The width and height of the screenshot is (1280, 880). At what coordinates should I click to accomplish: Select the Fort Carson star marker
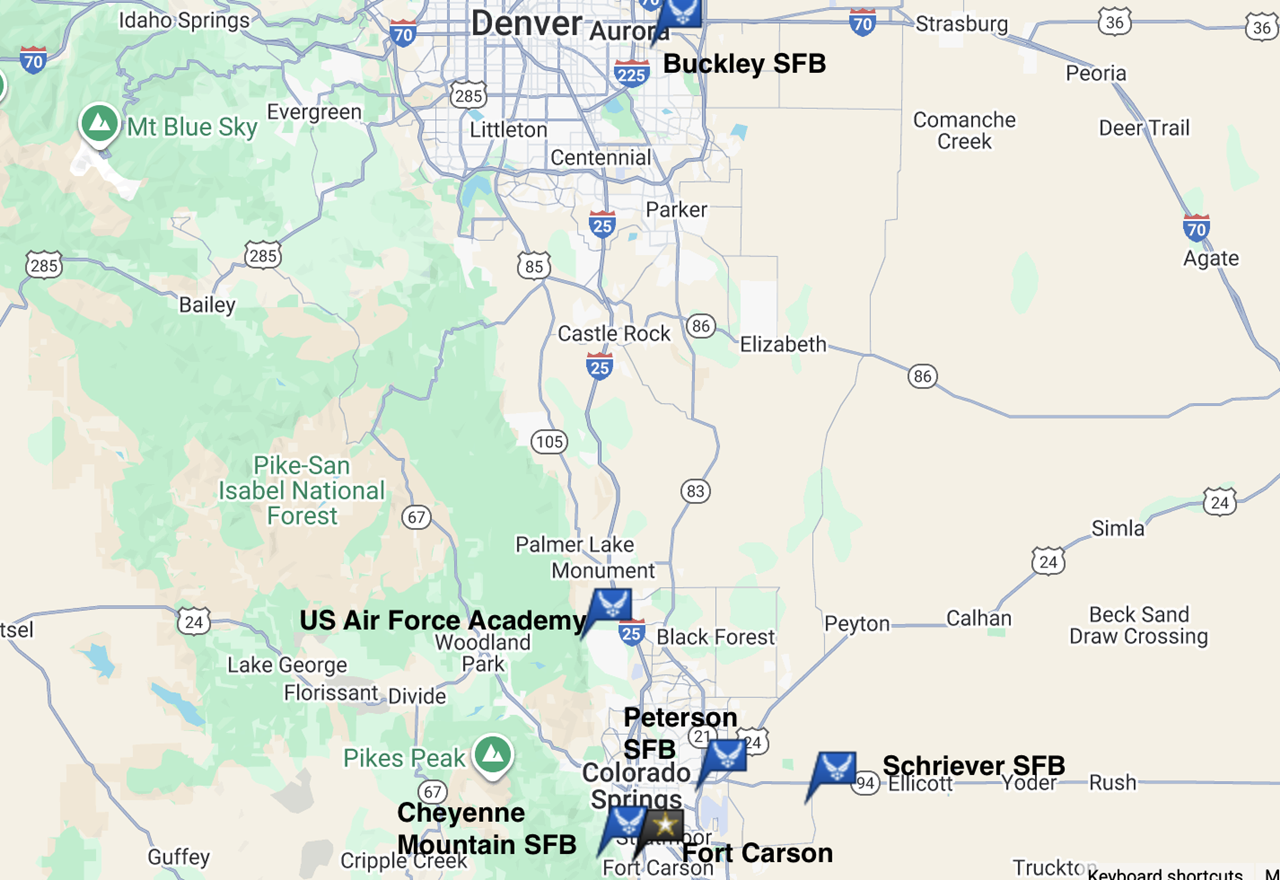pyautogui.click(x=663, y=827)
